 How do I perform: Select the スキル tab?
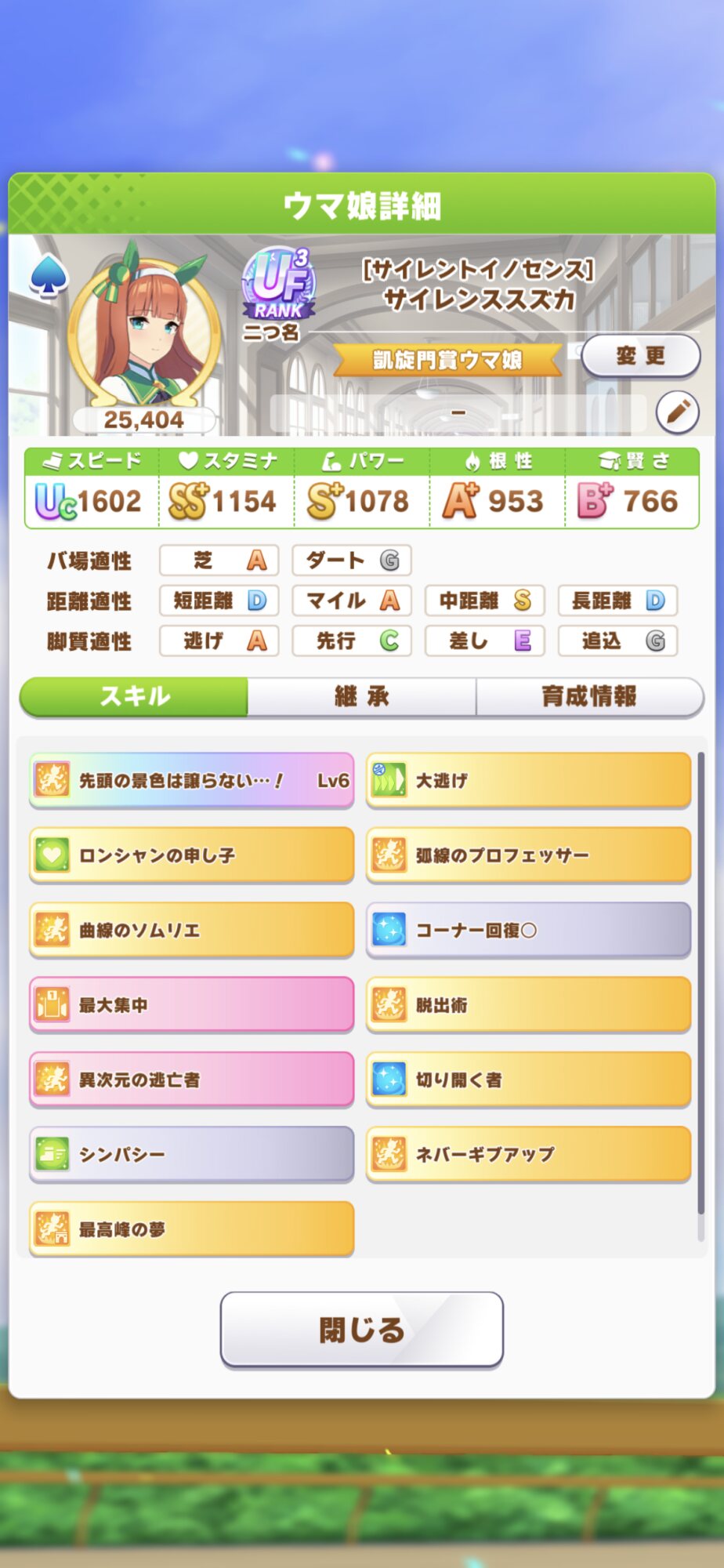[135, 696]
